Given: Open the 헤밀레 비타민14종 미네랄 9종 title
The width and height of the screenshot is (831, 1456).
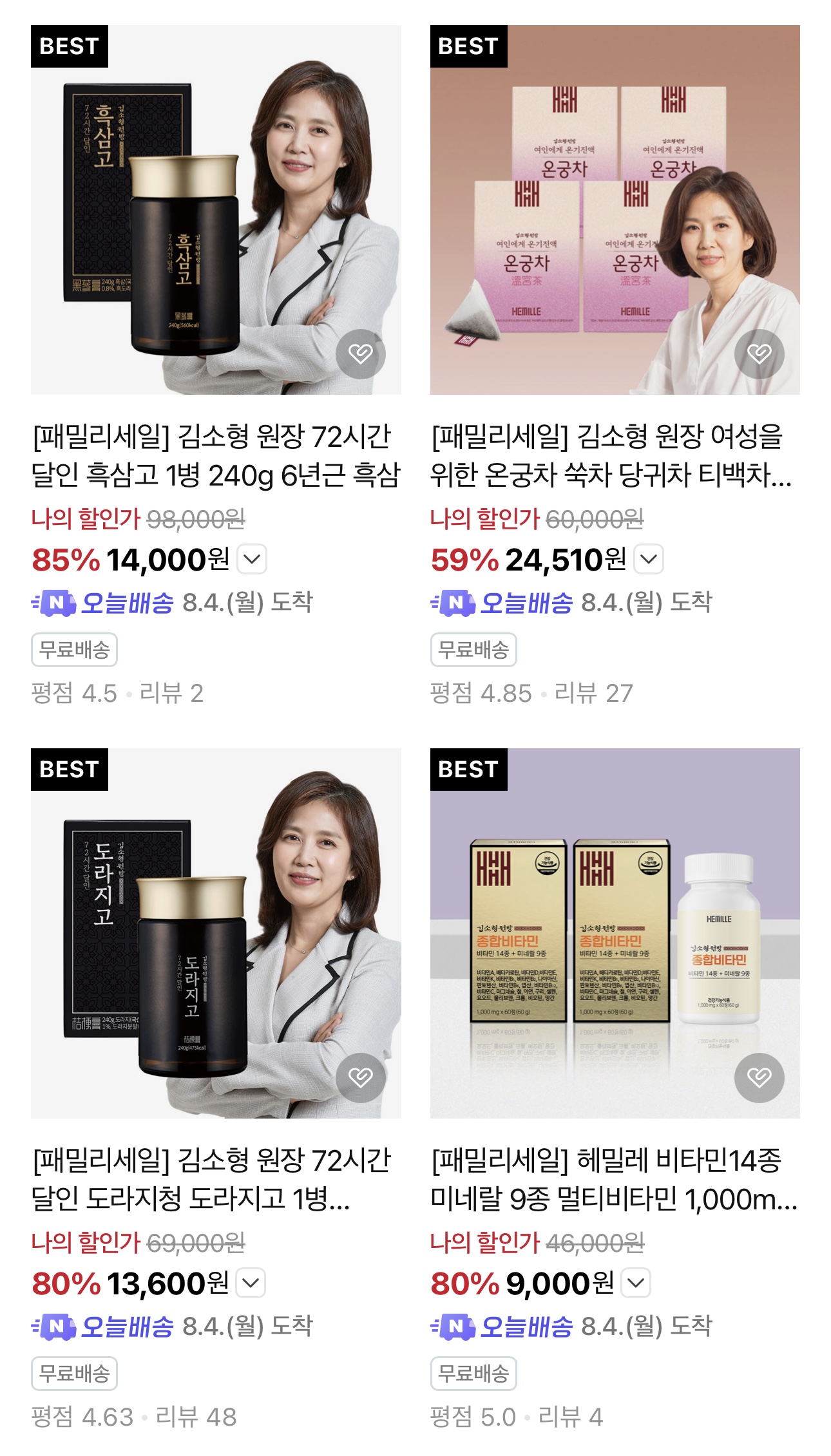Looking at the screenshot, I should pyautogui.click(x=613, y=1179).
